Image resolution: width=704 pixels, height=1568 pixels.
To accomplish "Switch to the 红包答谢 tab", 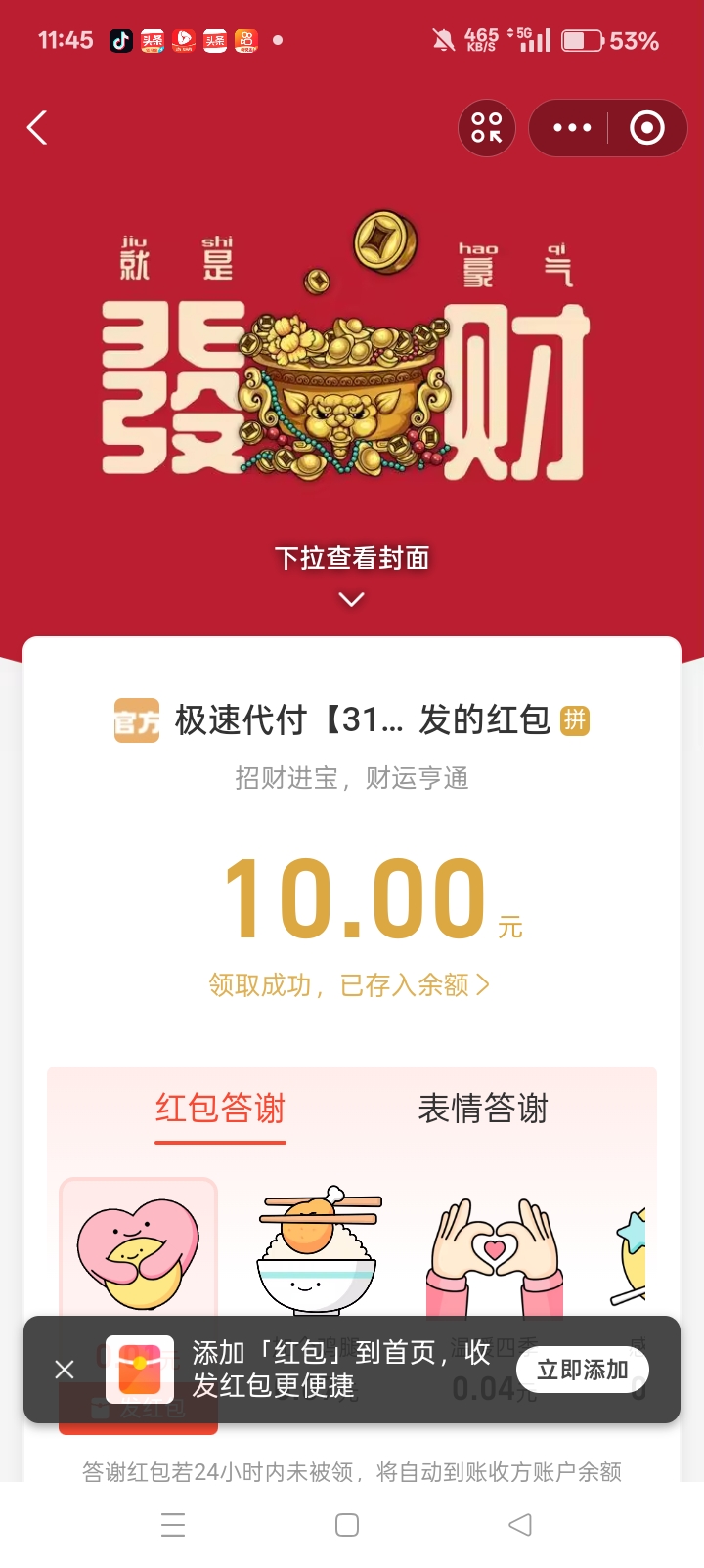I will pyautogui.click(x=220, y=1109).
